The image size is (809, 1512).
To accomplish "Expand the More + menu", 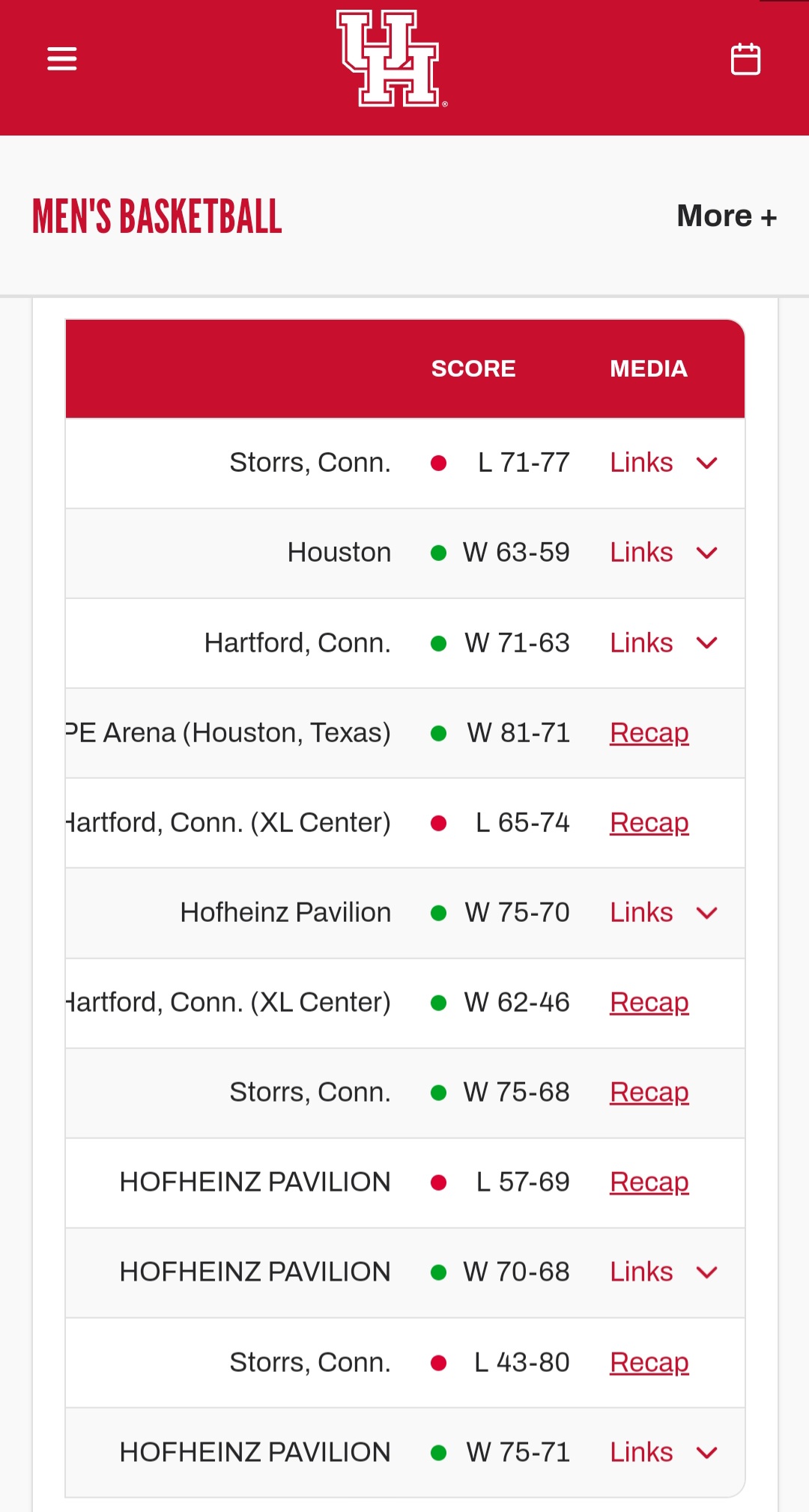I will (727, 216).
